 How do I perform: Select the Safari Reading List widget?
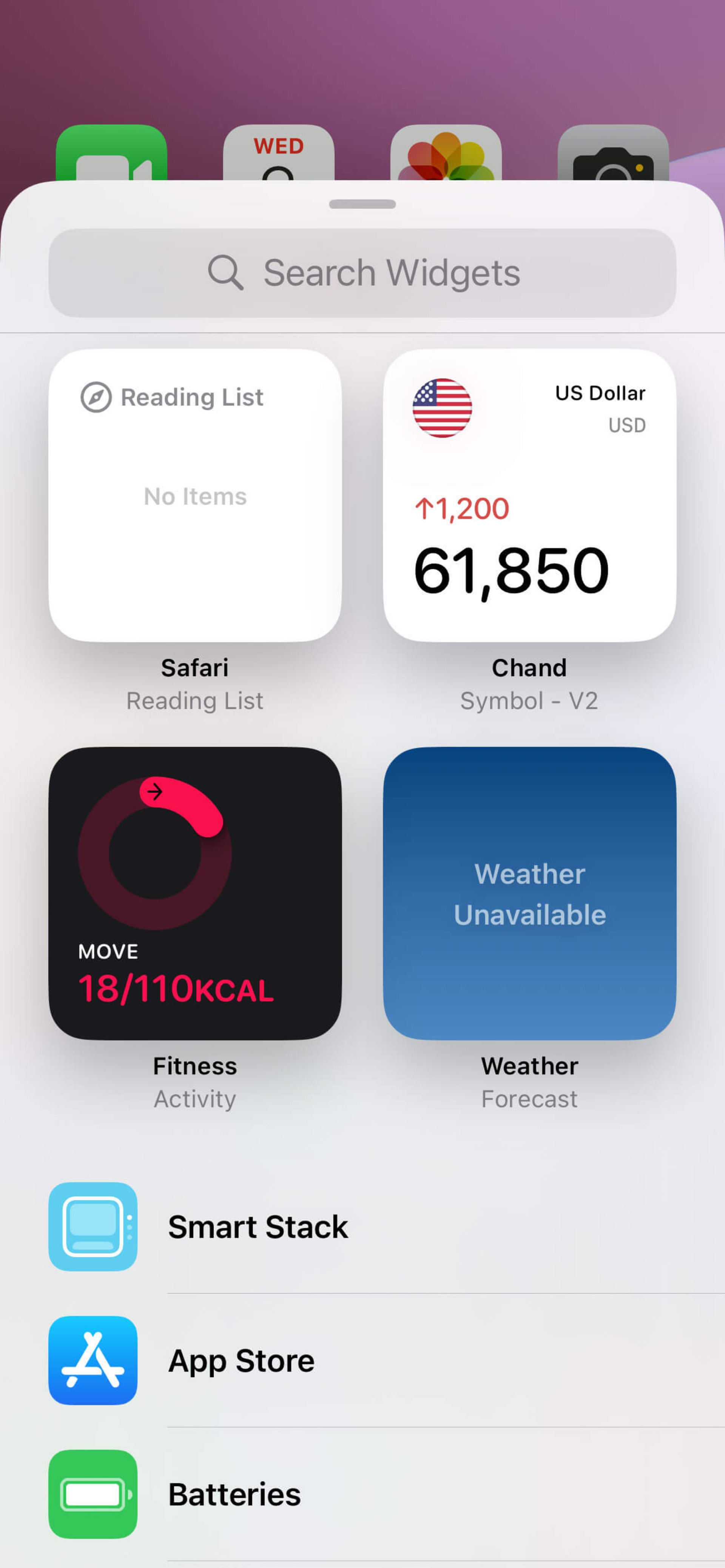(195, 495)
